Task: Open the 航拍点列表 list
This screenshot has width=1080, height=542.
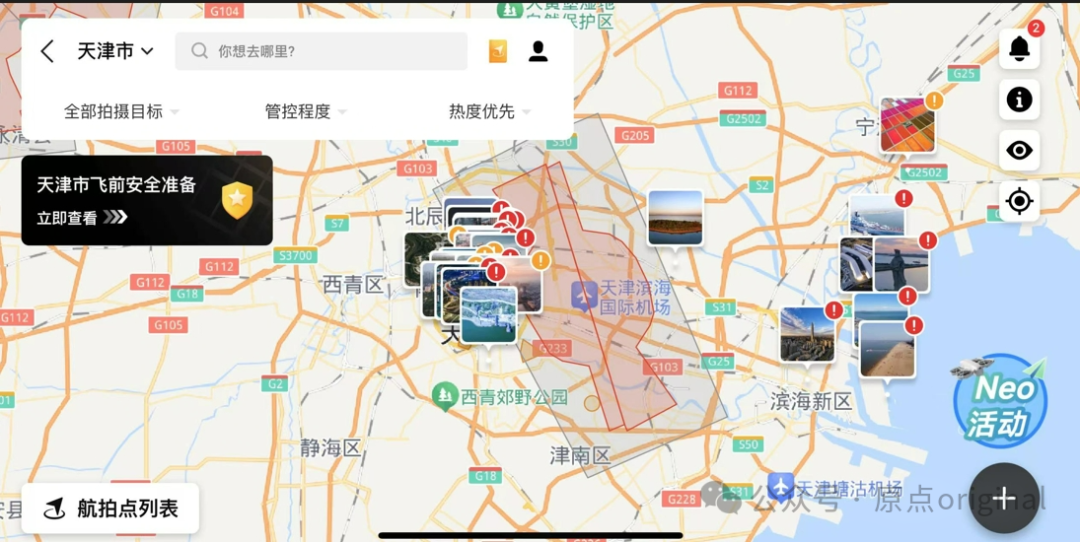Action: (x=111, y=508)
